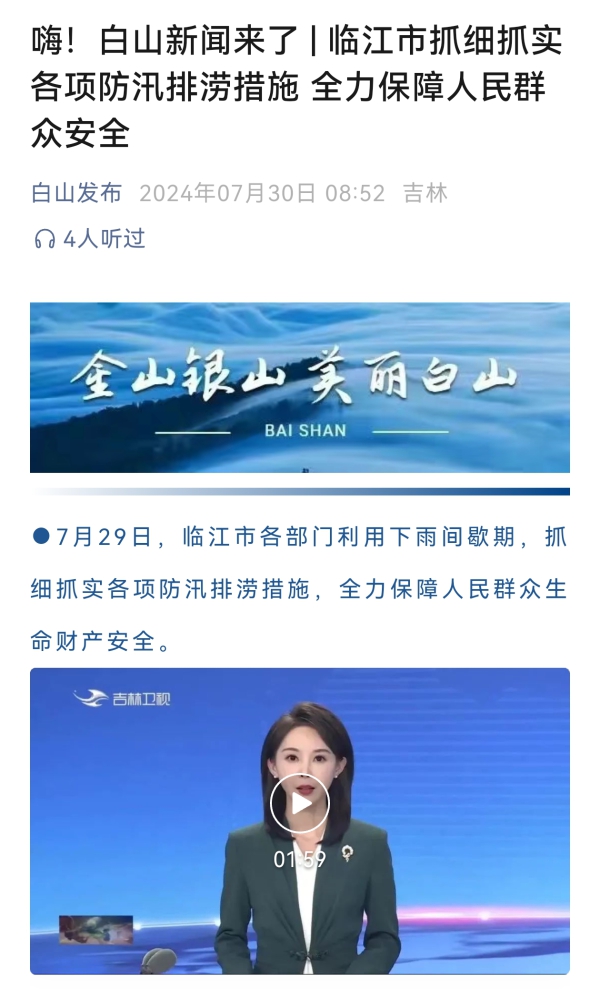This screenshot has height=989, width=600.
Task: Play the 吉林卫视 news video
Action: coord(299,804)
